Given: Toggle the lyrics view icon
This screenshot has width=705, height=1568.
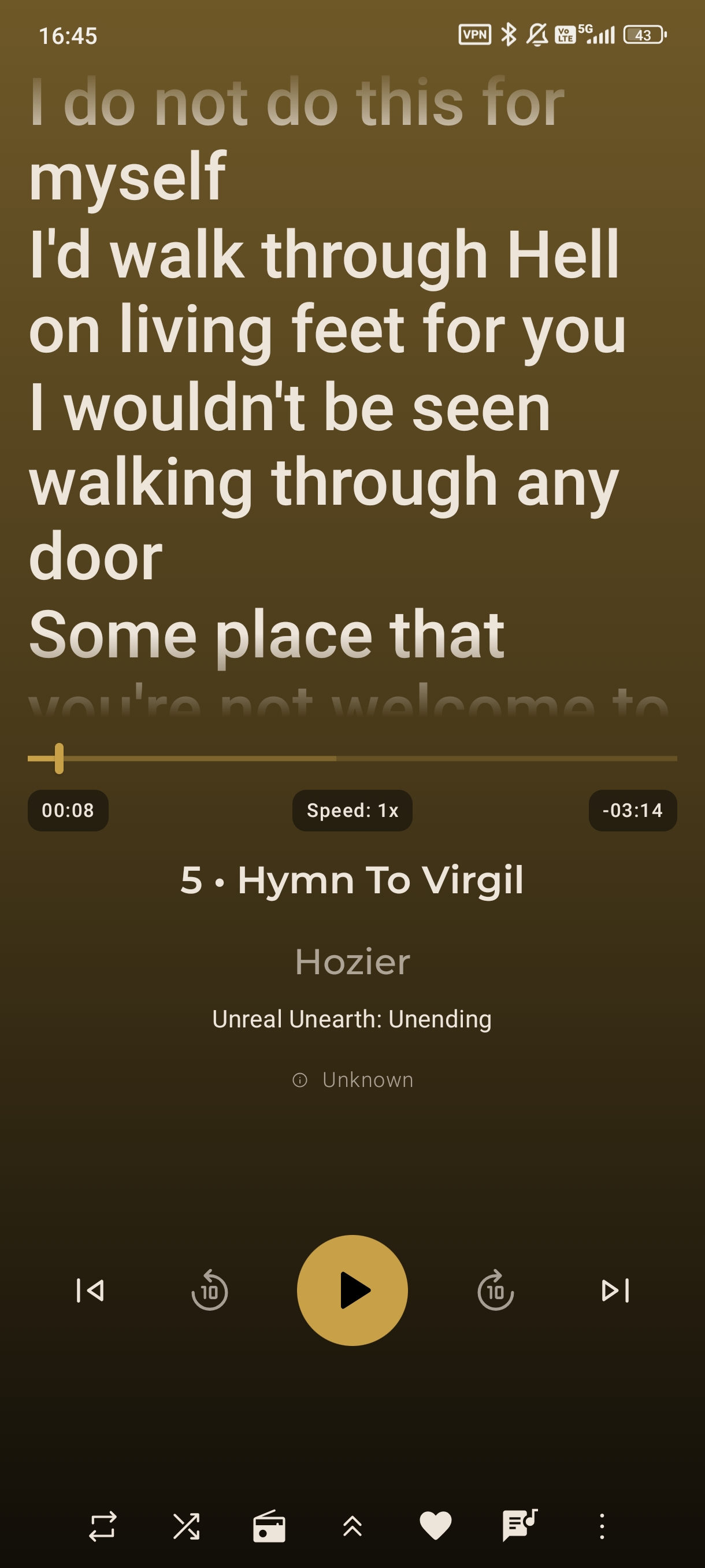Looking at the screenshot, I should click(519, 1526).
